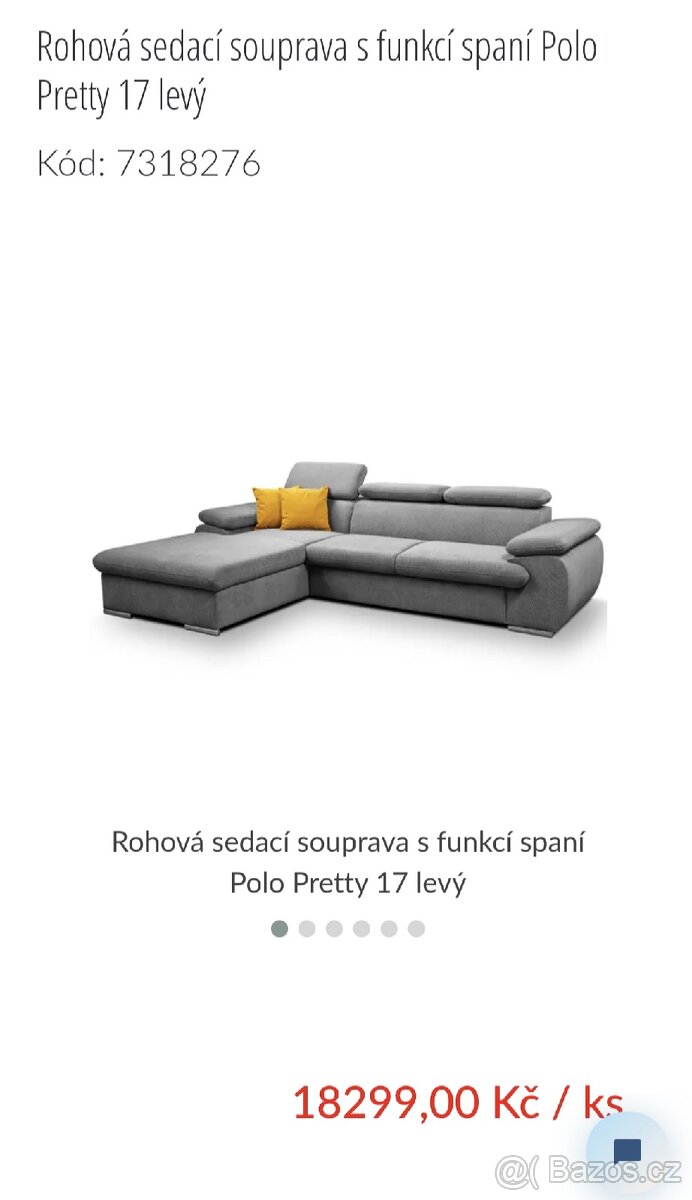Screen dimensions: 692x1200
Task: Select the last gallery page dot
Action: coord(416,928)
